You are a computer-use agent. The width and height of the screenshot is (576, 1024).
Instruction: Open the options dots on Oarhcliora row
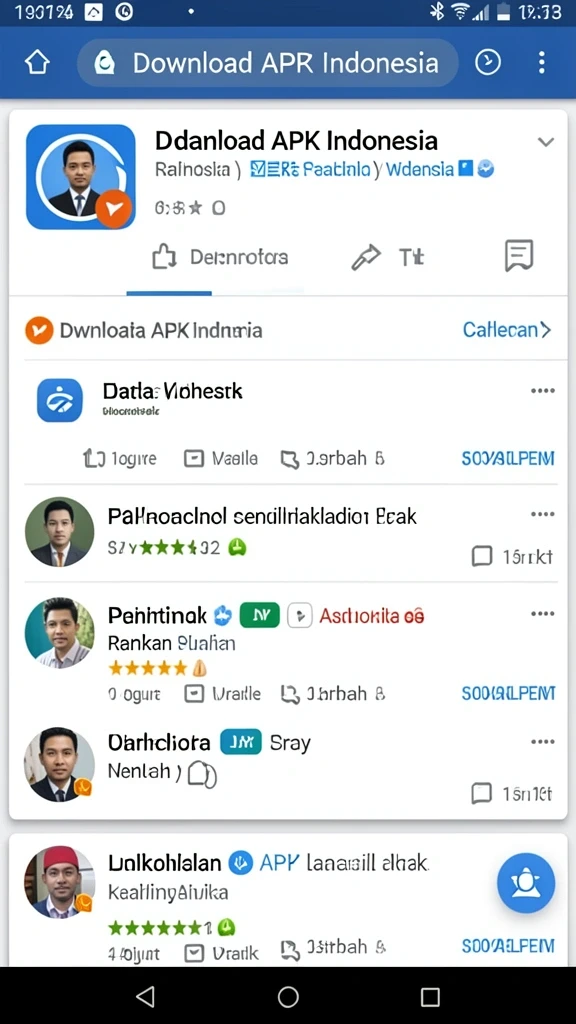[543, 742]
